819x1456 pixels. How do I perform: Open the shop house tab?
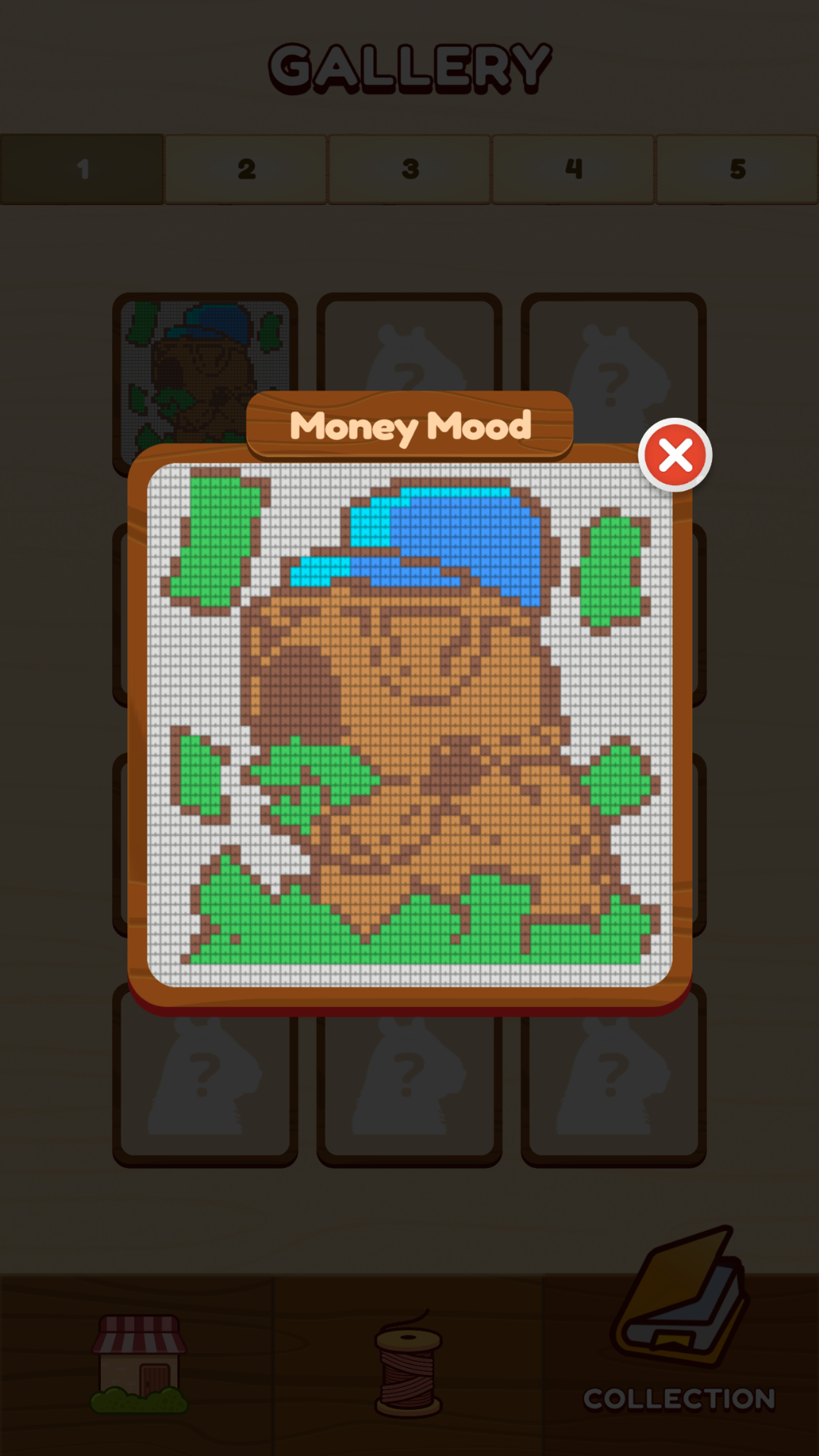tap(139, 1365)
